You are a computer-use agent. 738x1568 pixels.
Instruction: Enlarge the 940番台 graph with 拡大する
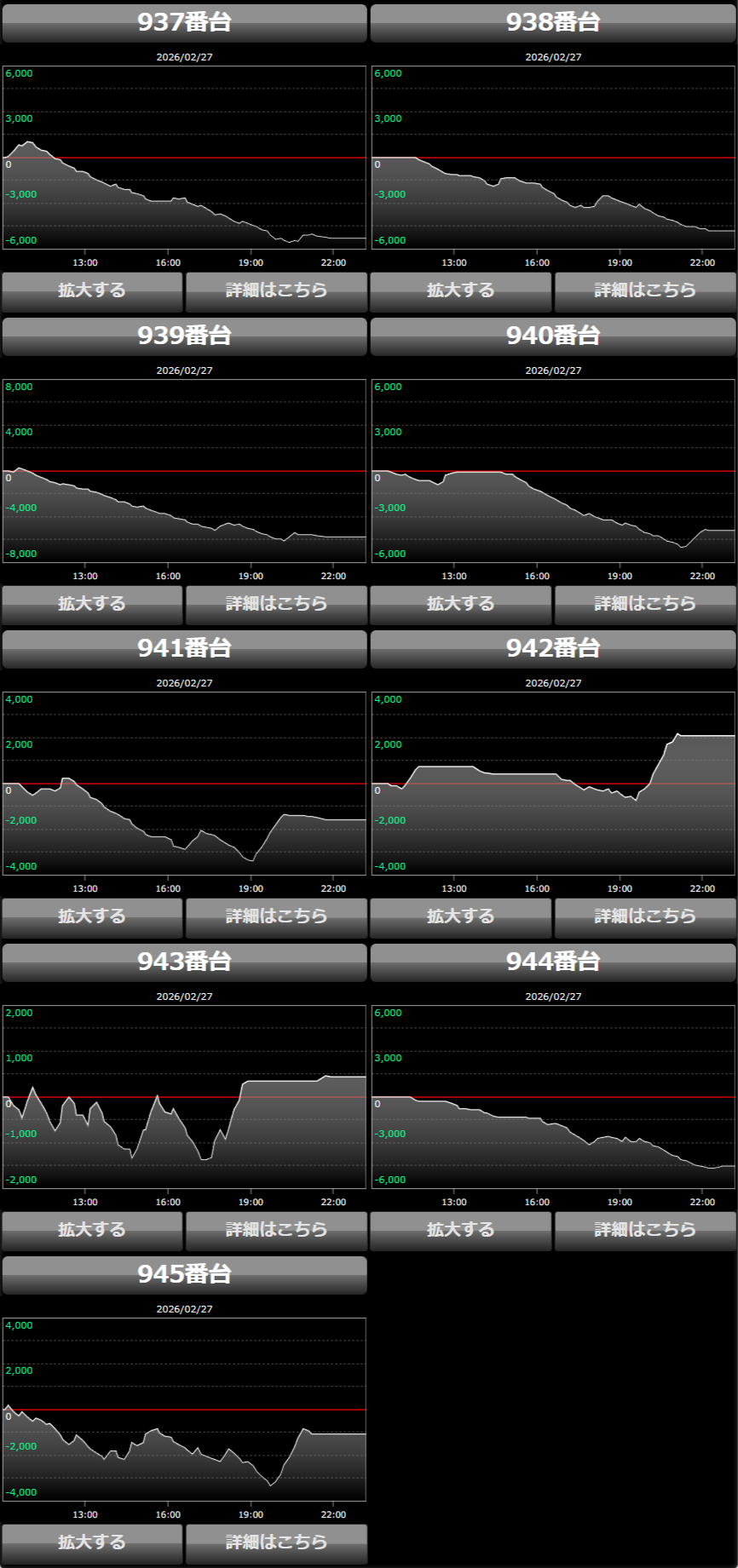pyautogui.click(x=461, y=605)
